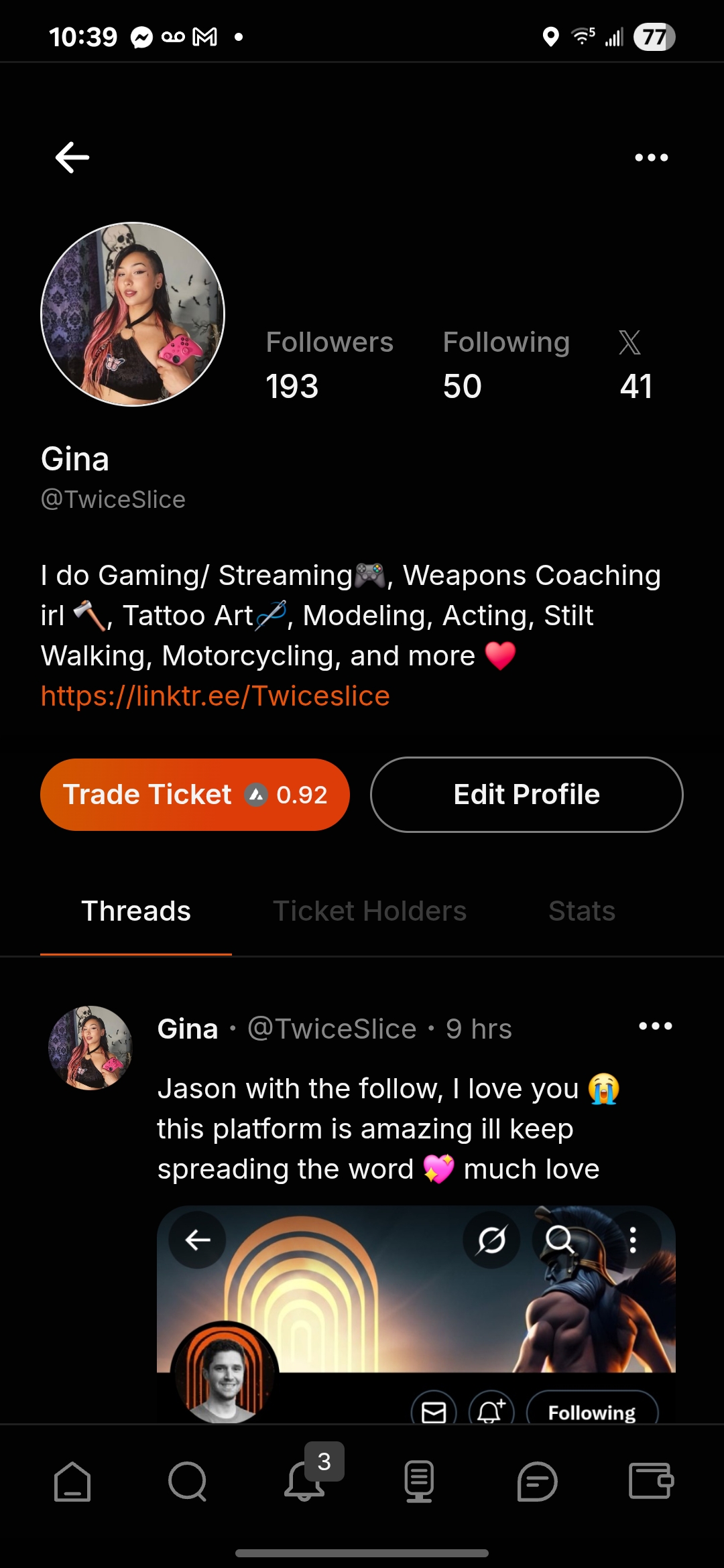View Gina's large profile picture
This screenshot has height=1568, width=724.
coord(133,314)
